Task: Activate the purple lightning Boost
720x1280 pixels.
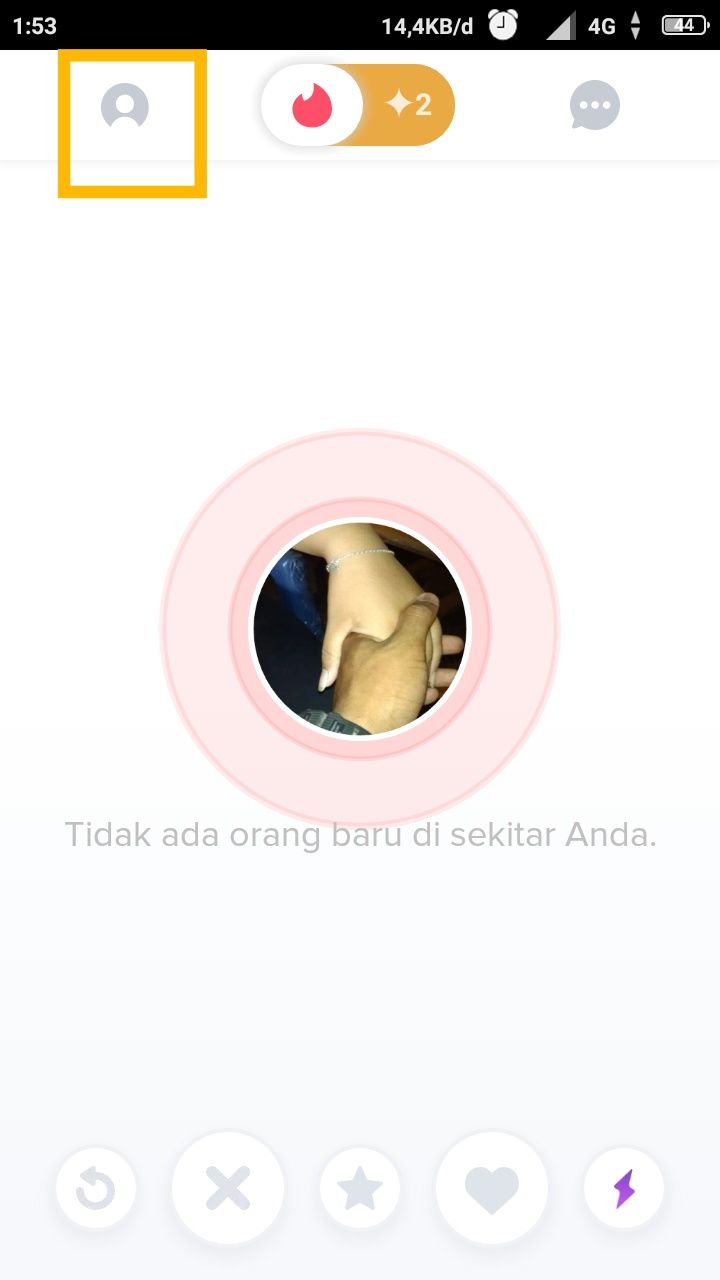Action: pyautogui.click(x=624, y=1189)
